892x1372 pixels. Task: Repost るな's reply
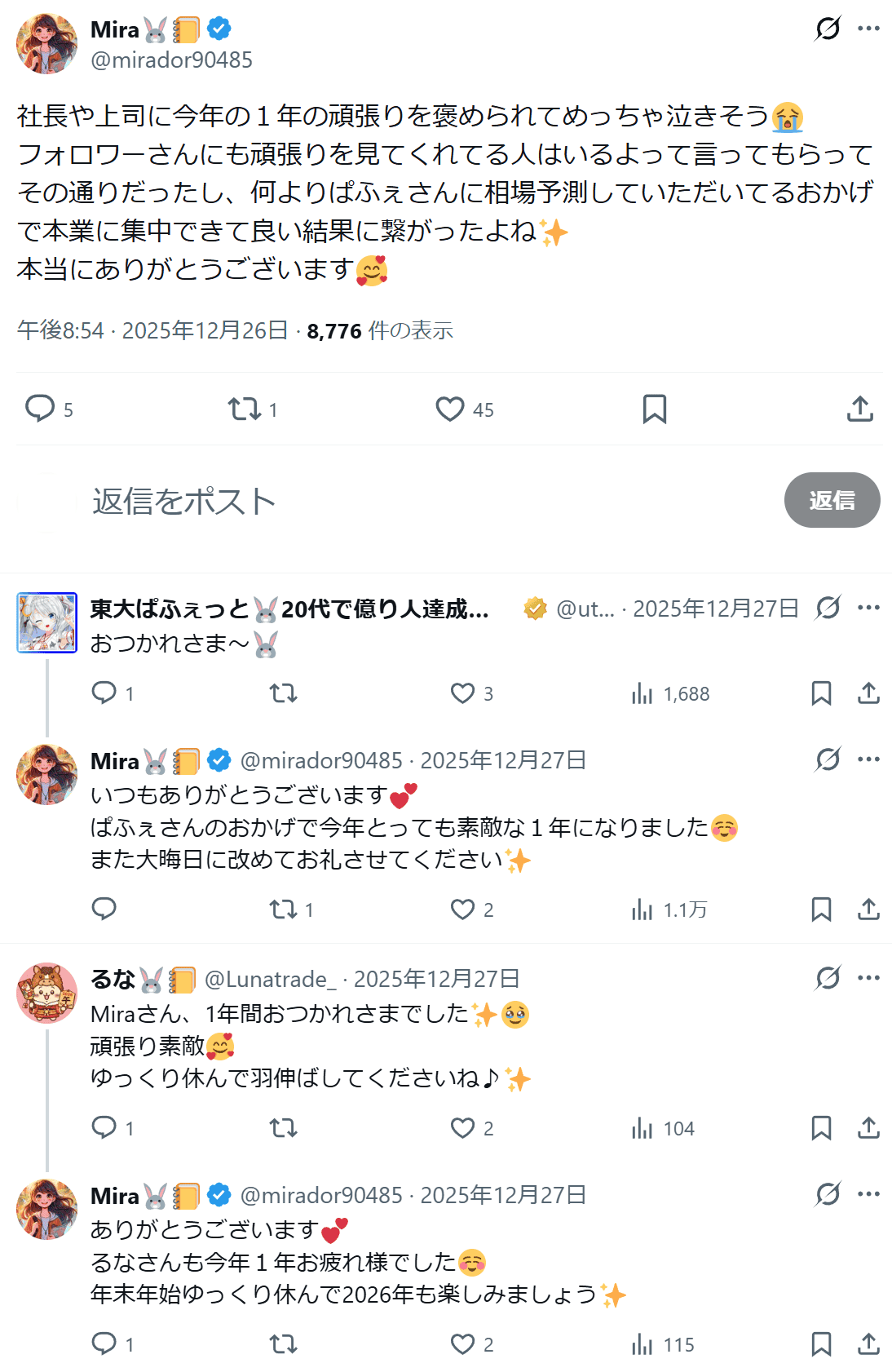click(284, 1128)
